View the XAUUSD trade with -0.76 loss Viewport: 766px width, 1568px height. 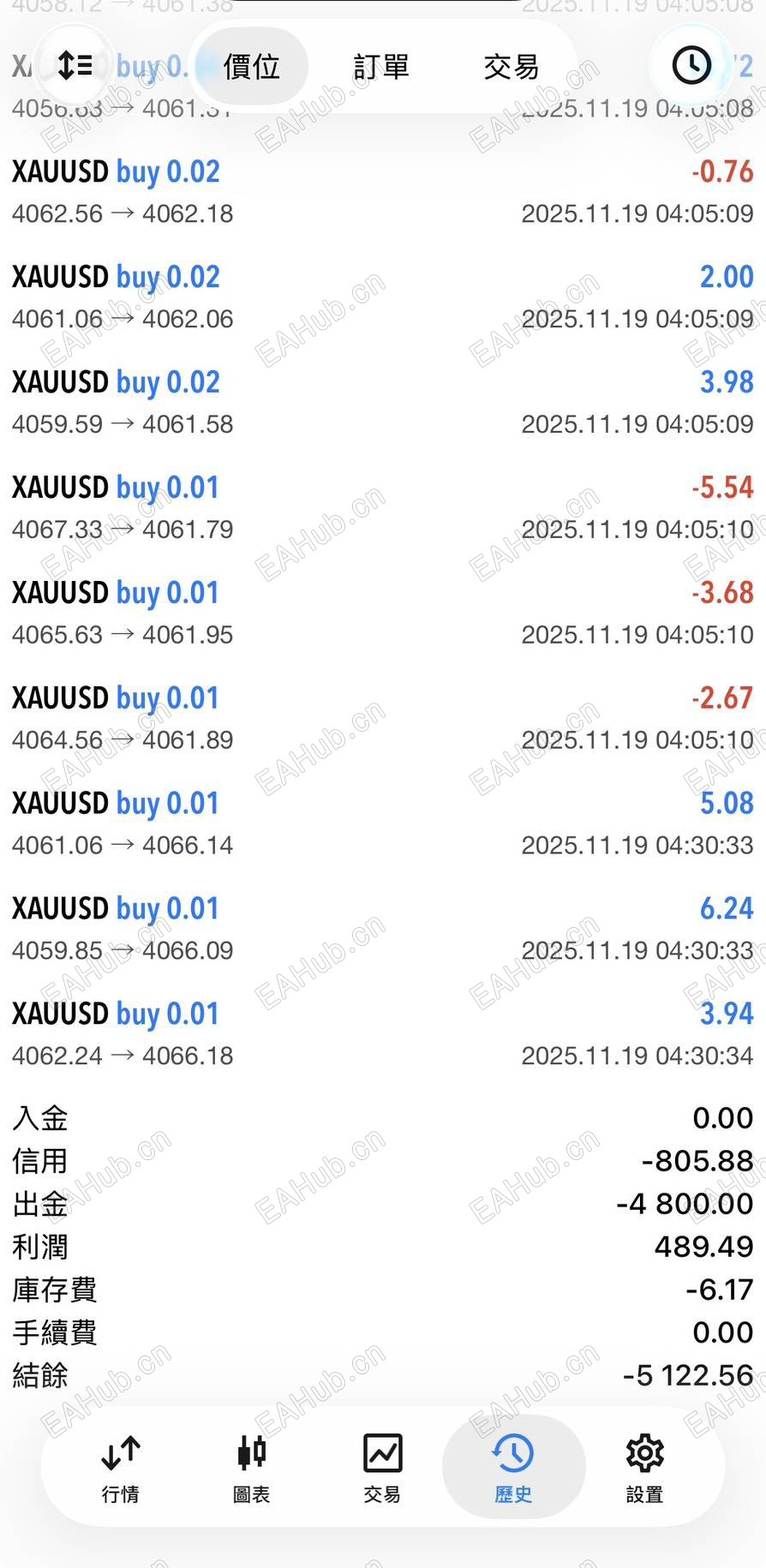click(x=382, y=192)
